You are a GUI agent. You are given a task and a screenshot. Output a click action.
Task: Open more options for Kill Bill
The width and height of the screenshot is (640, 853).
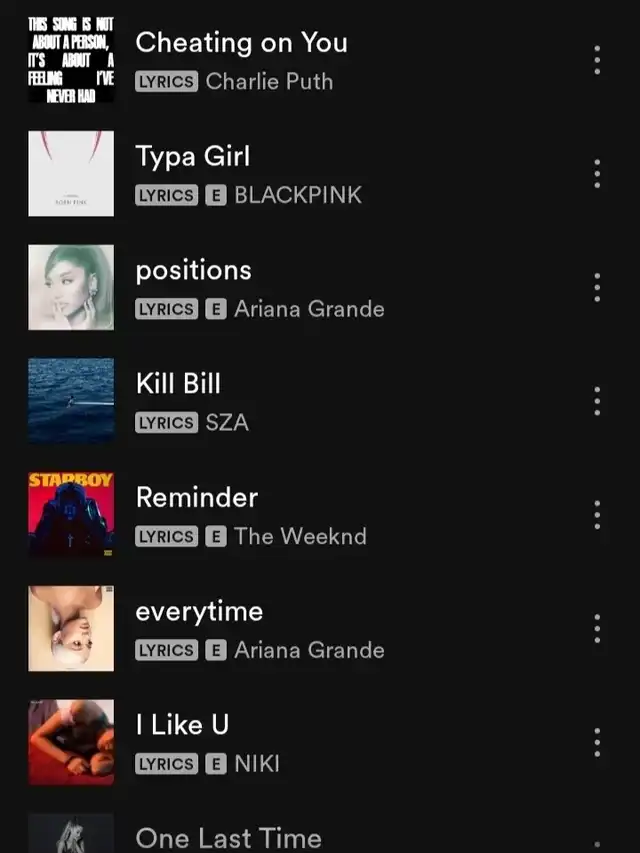[597, 401]
